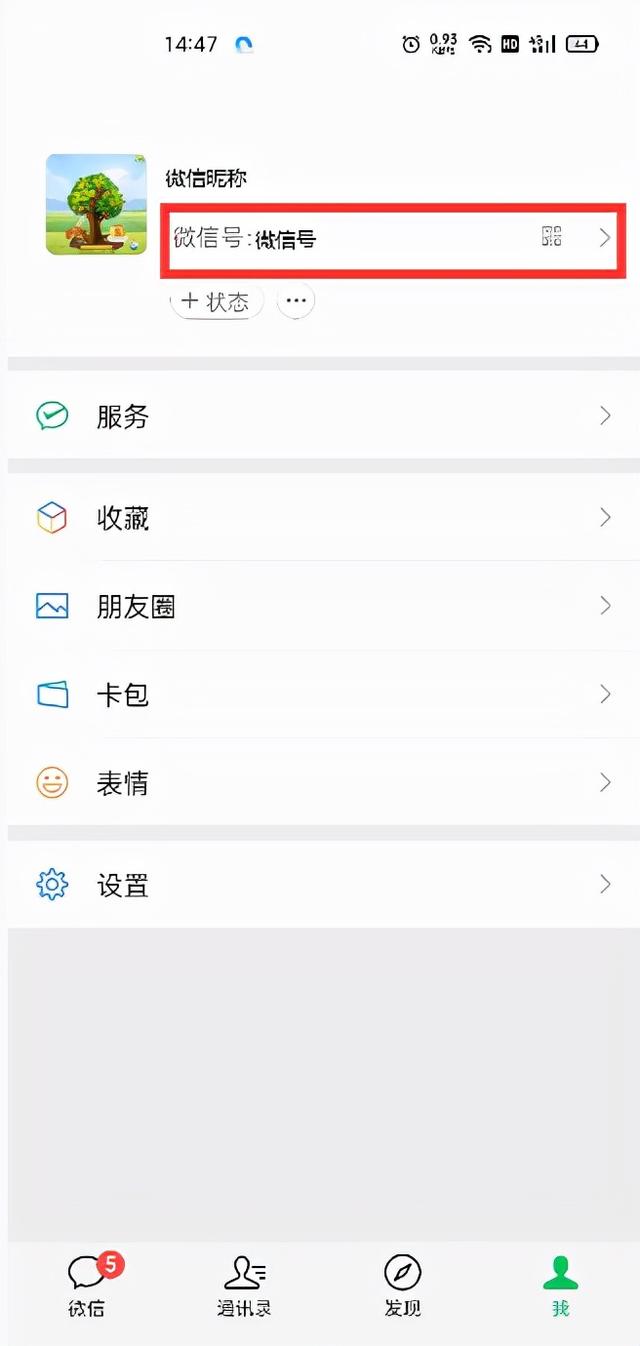Add a status with the 状态 button

(217, 302)
